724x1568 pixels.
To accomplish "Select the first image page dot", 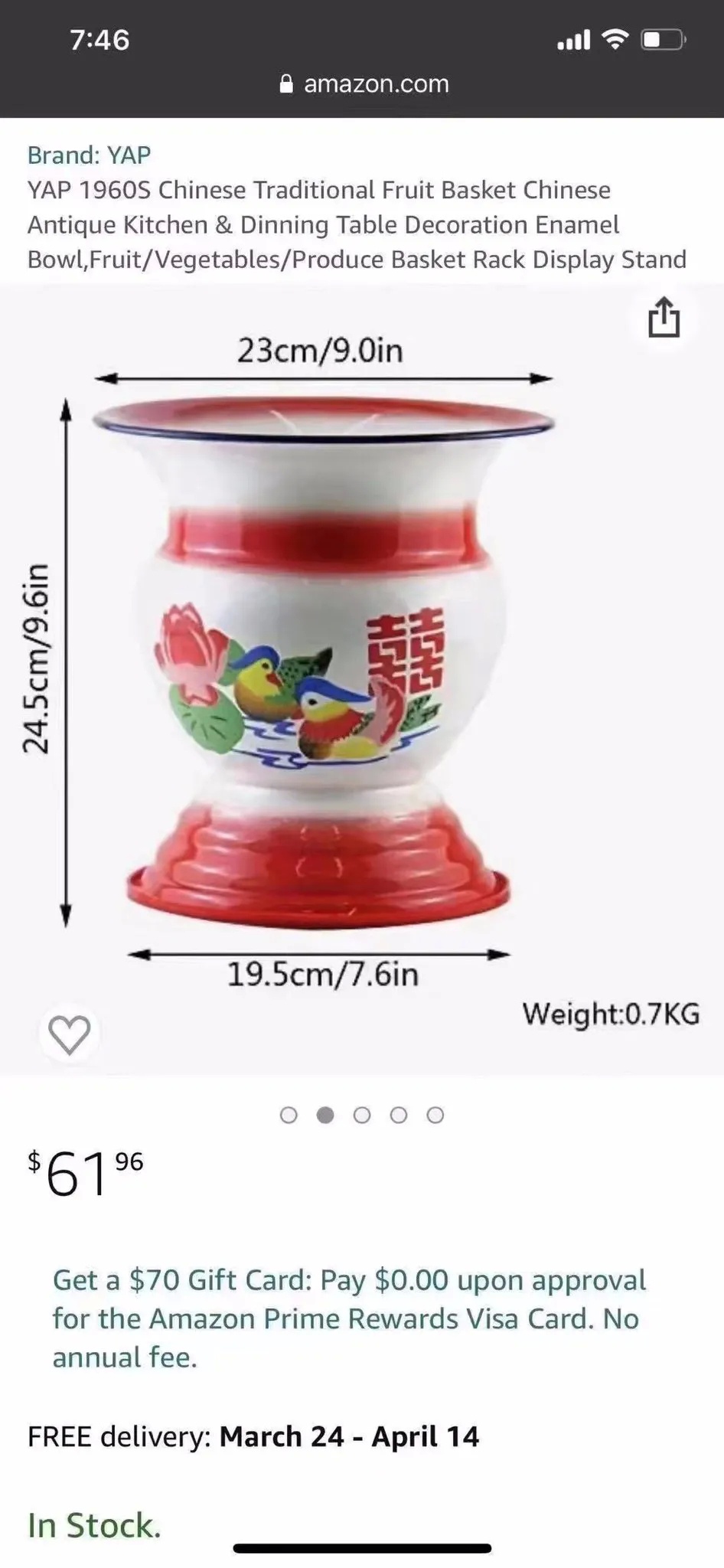I will pyautogui.click(x=289, y=1115).
